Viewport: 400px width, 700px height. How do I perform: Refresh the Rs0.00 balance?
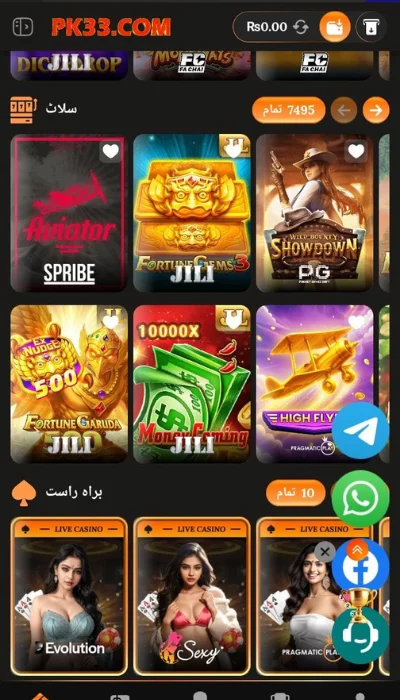[x=301, y=27]
